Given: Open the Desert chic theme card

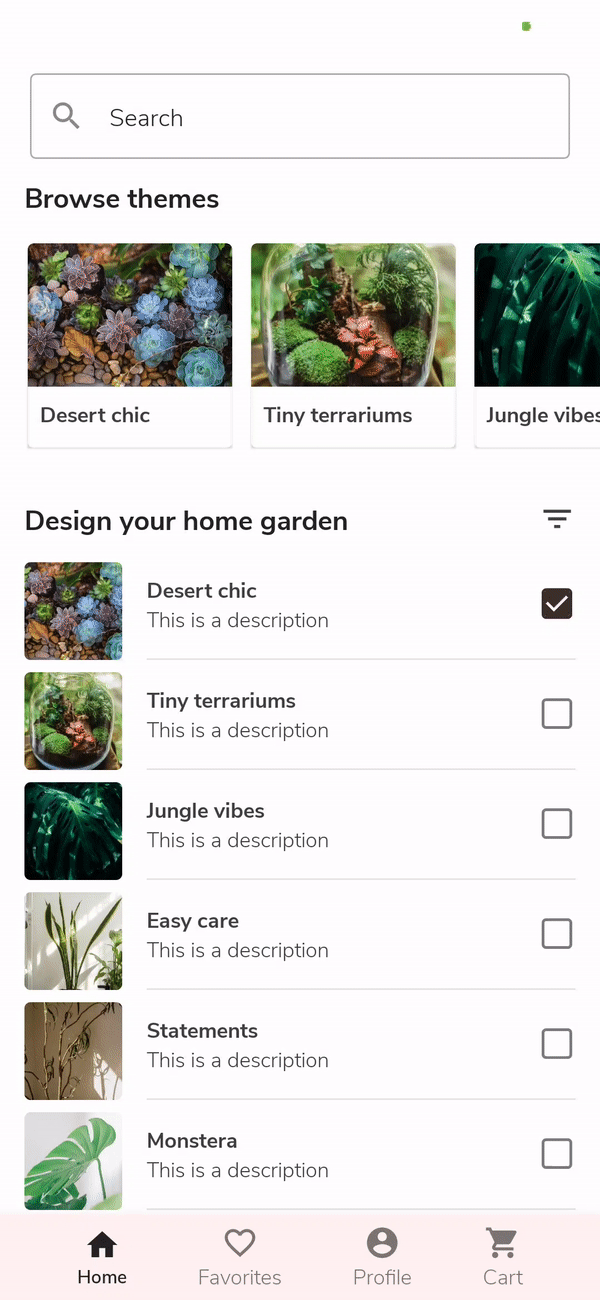Looking at the screenshot, I should [x=130, y=345].
